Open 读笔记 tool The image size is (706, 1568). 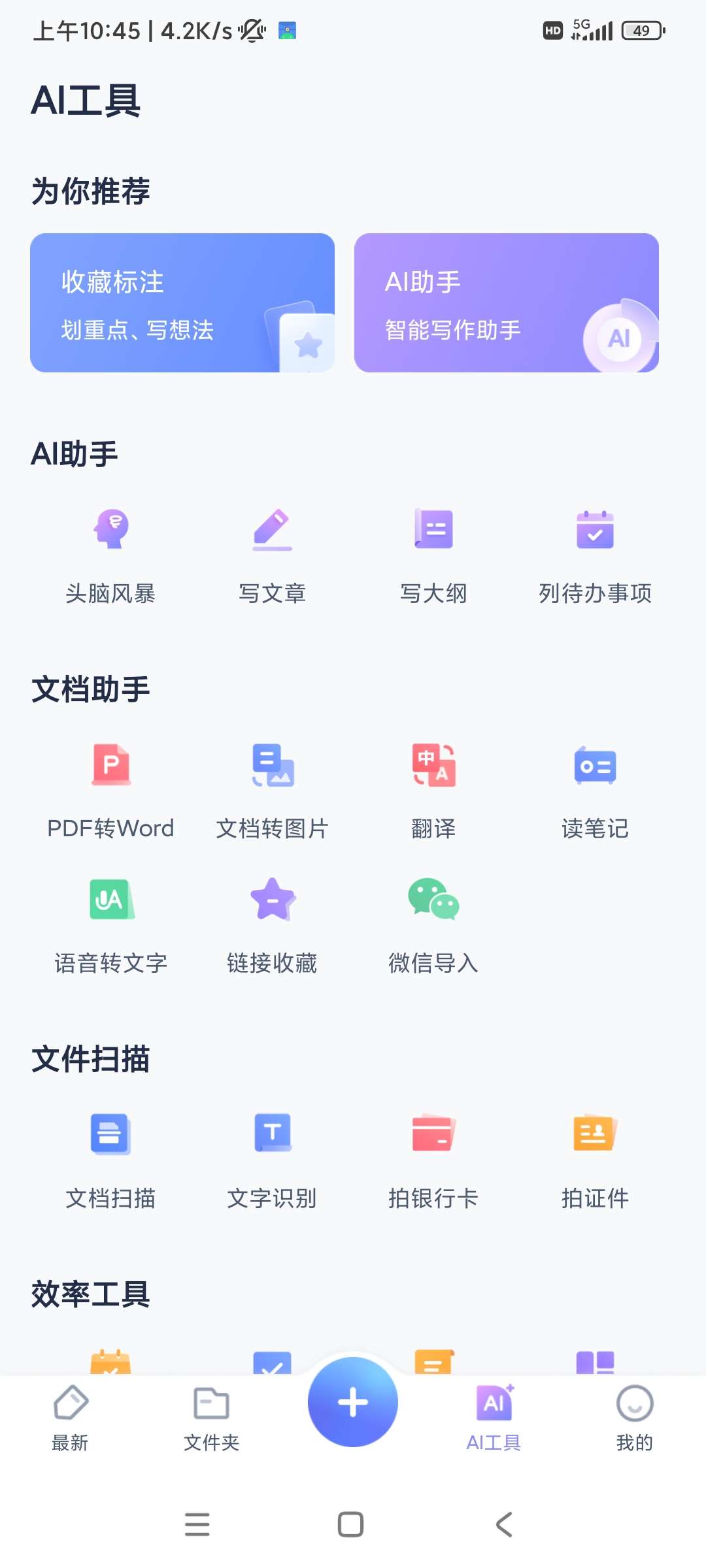pyautogui.click(x=595, y=789)
